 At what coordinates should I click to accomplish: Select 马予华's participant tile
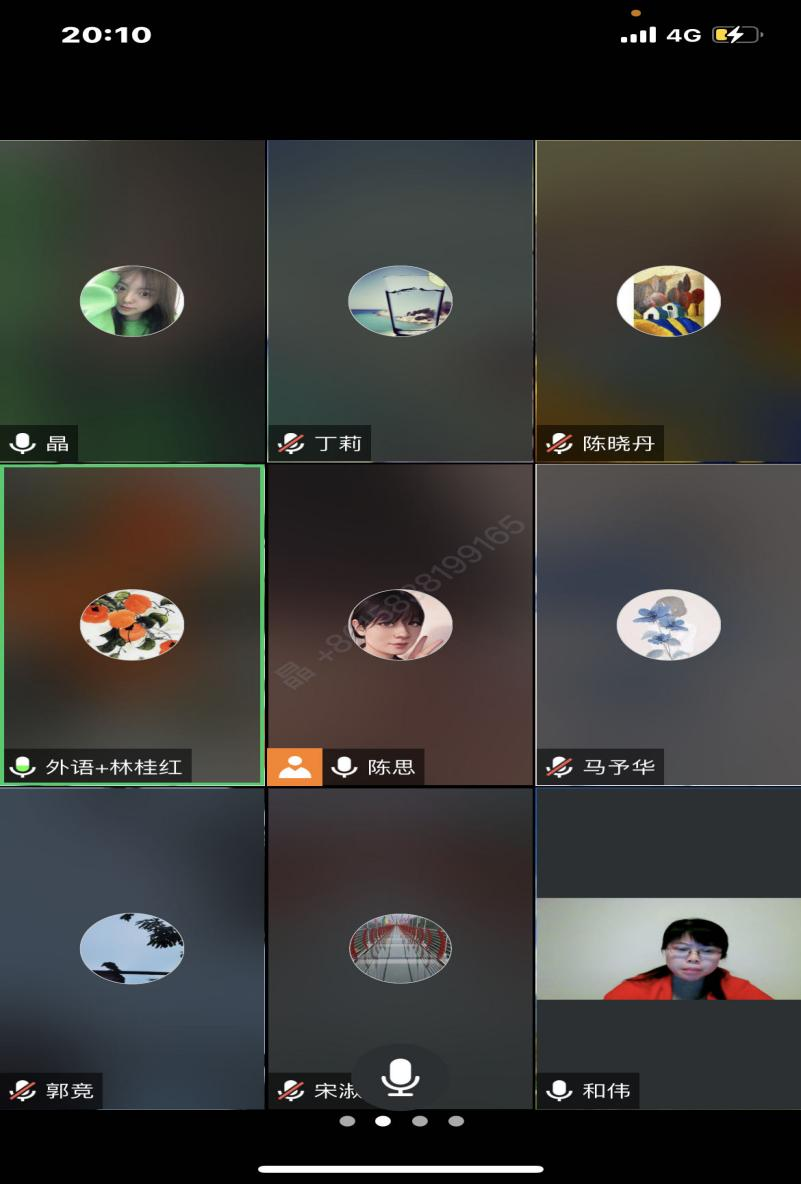click(x=668, y=624)
